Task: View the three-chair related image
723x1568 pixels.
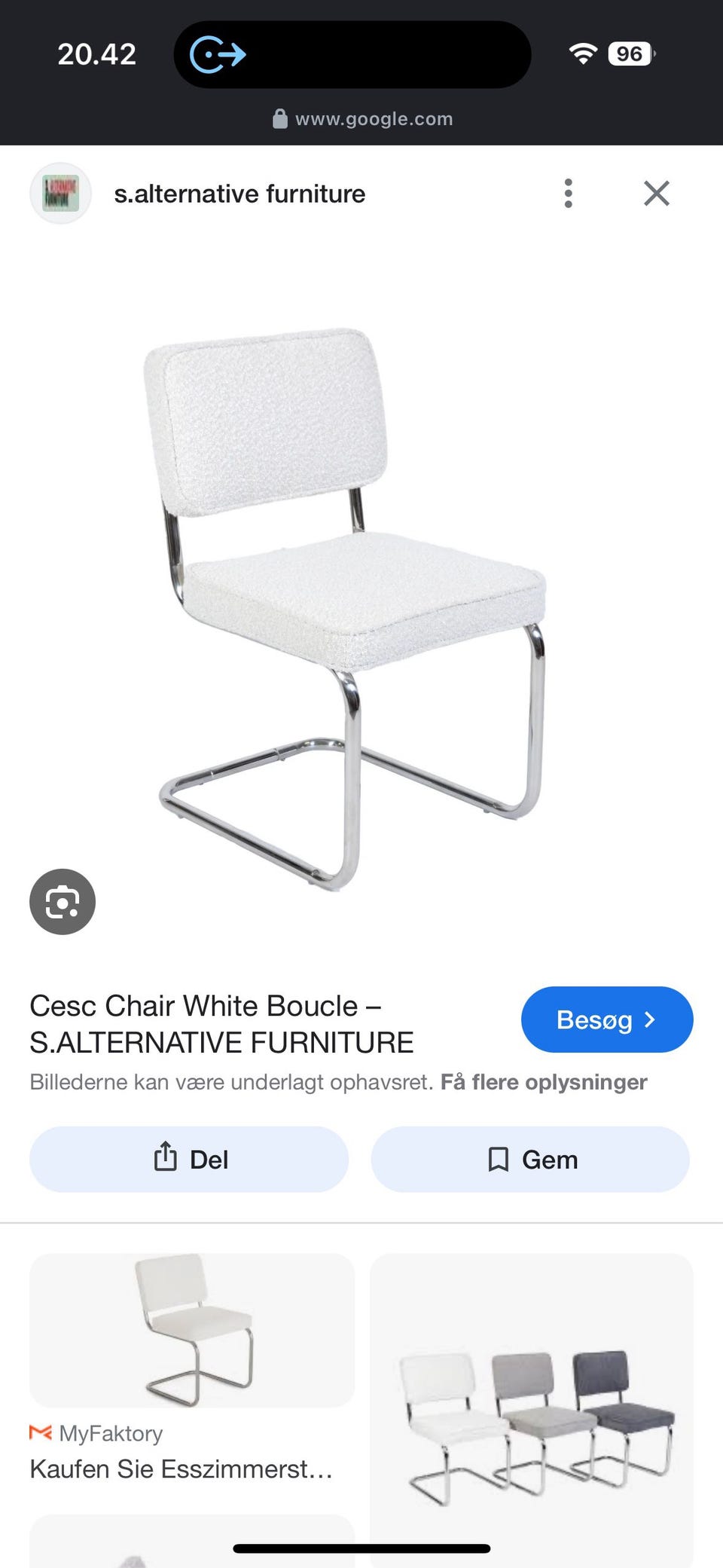Action: (x=531, y=1417)
